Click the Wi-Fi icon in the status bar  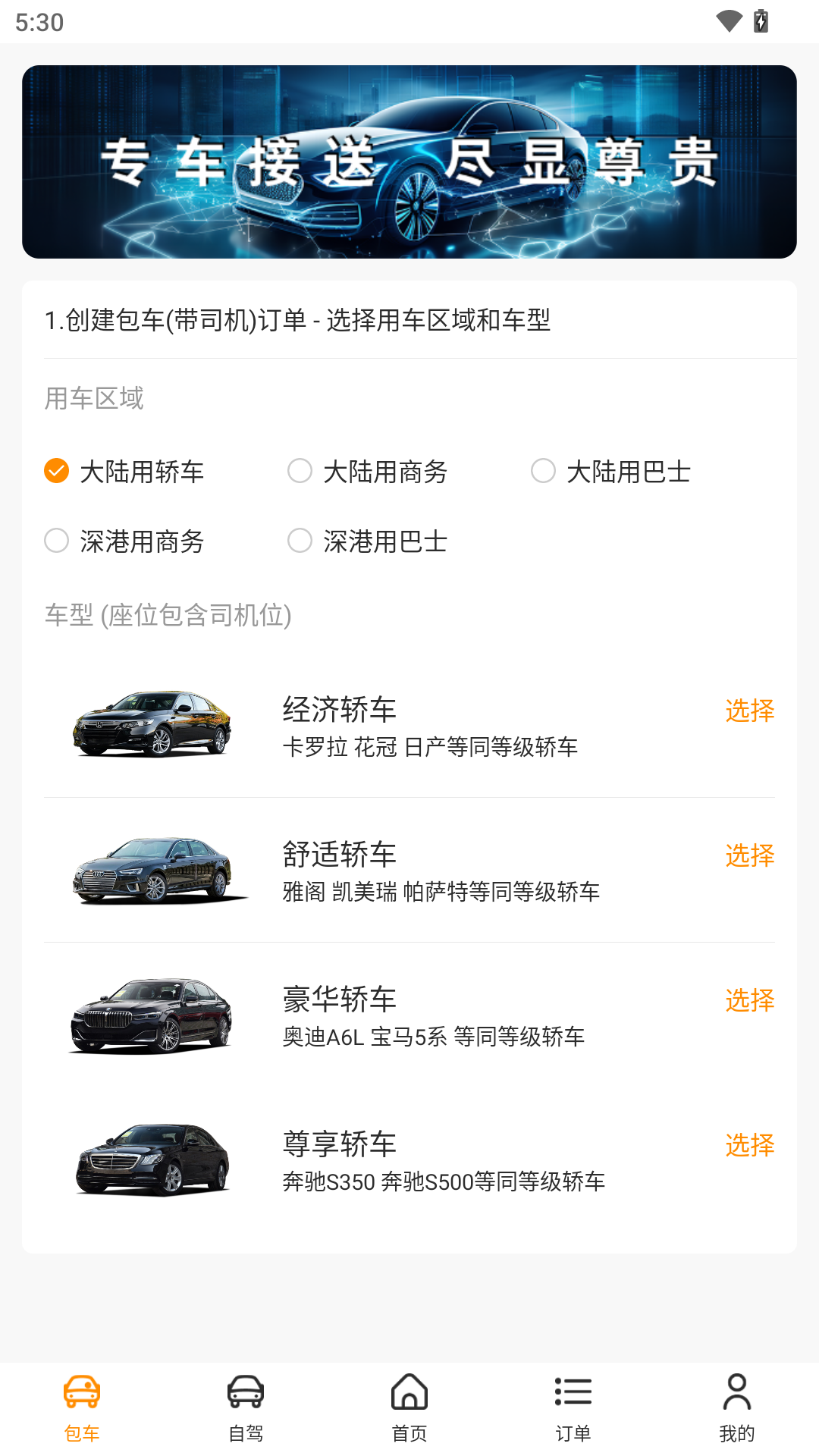730,23
